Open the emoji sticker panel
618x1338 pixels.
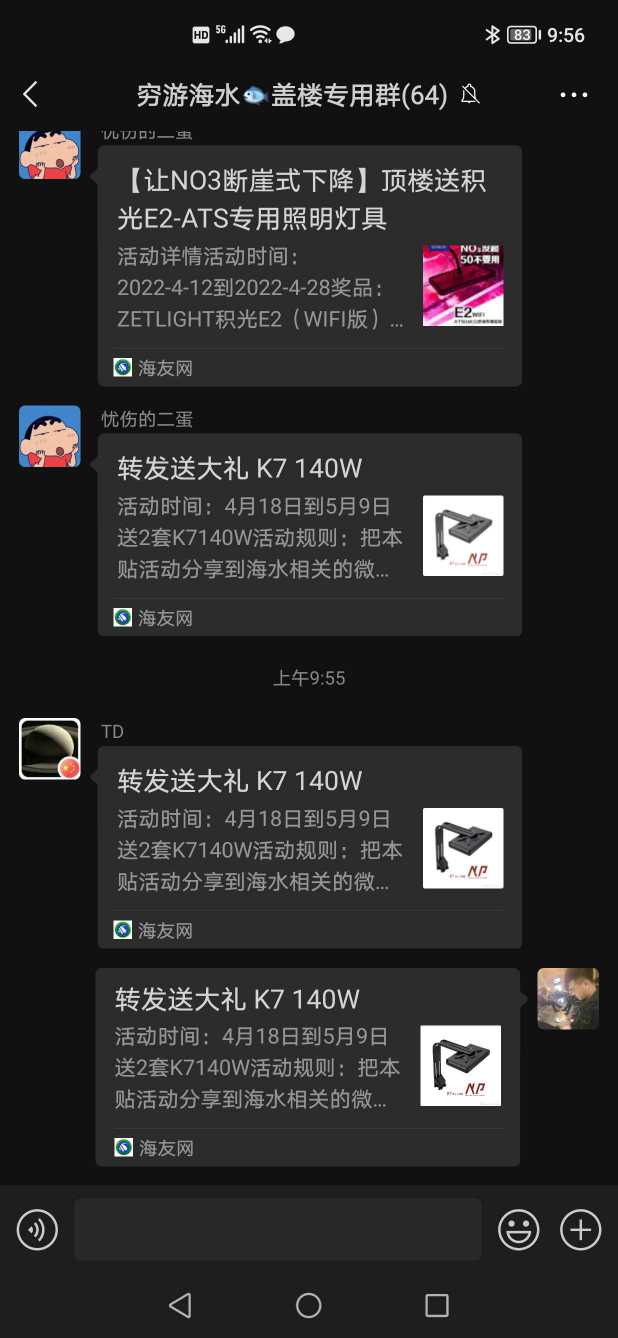[519, 1229]
